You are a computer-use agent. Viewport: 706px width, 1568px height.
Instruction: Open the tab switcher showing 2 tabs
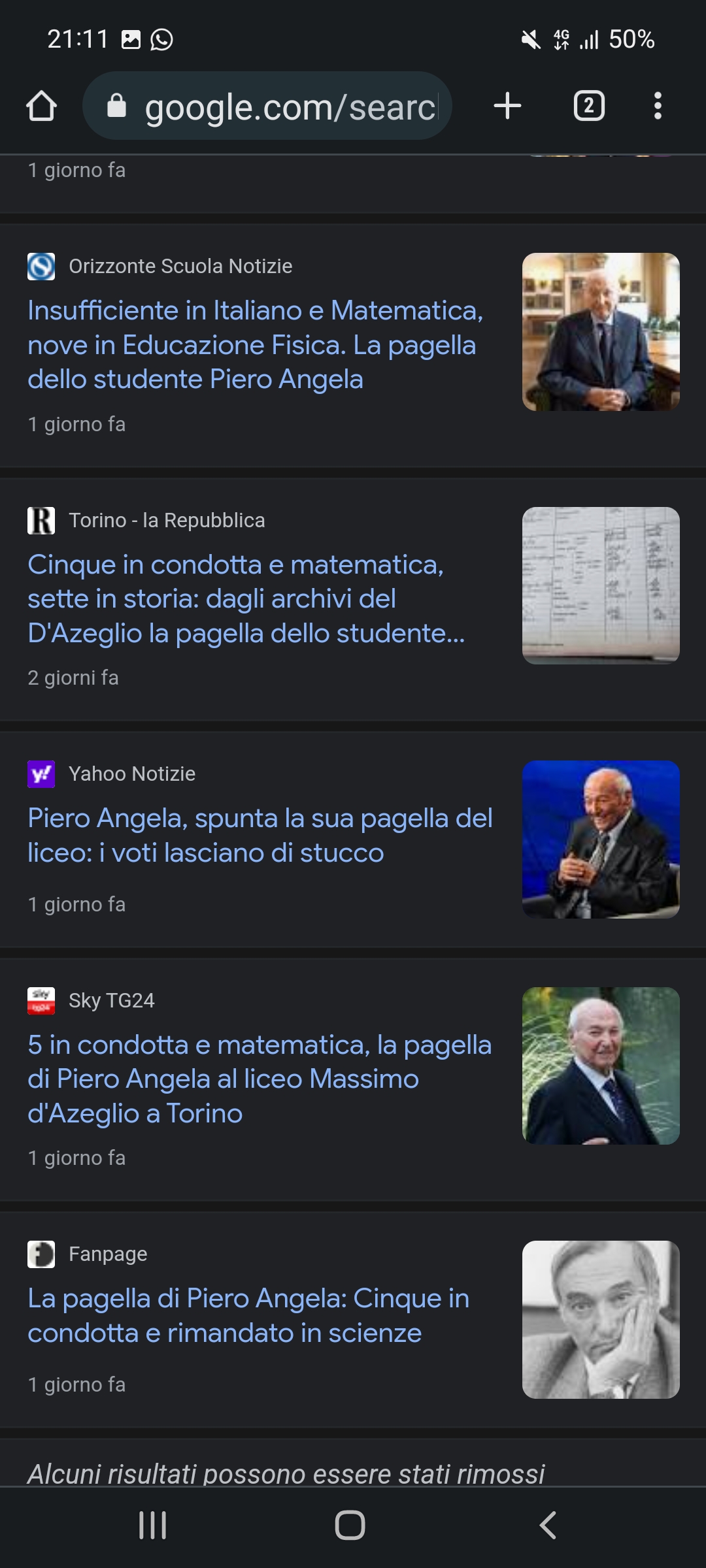point(589,106)
